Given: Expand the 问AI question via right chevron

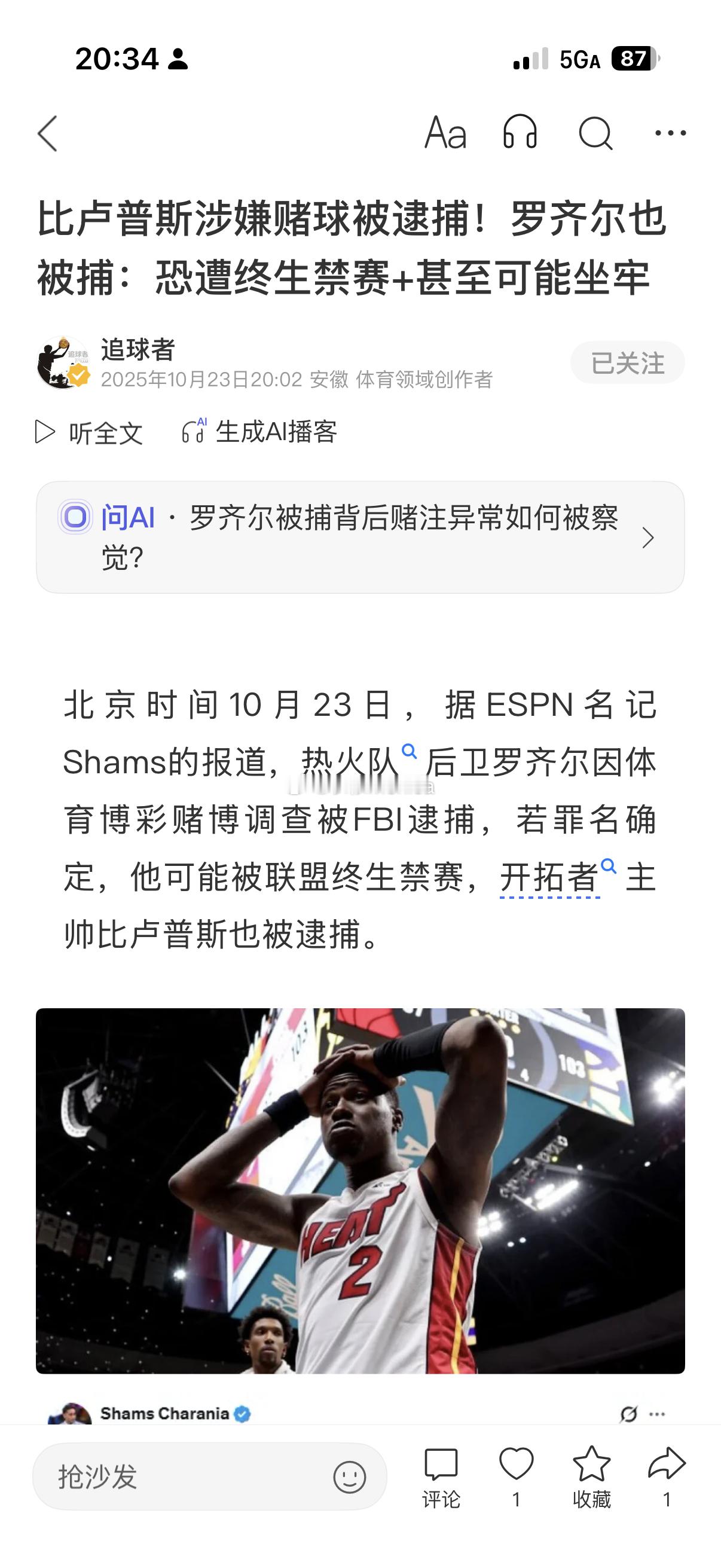Looking at the screenshot, I should [650, 538].
